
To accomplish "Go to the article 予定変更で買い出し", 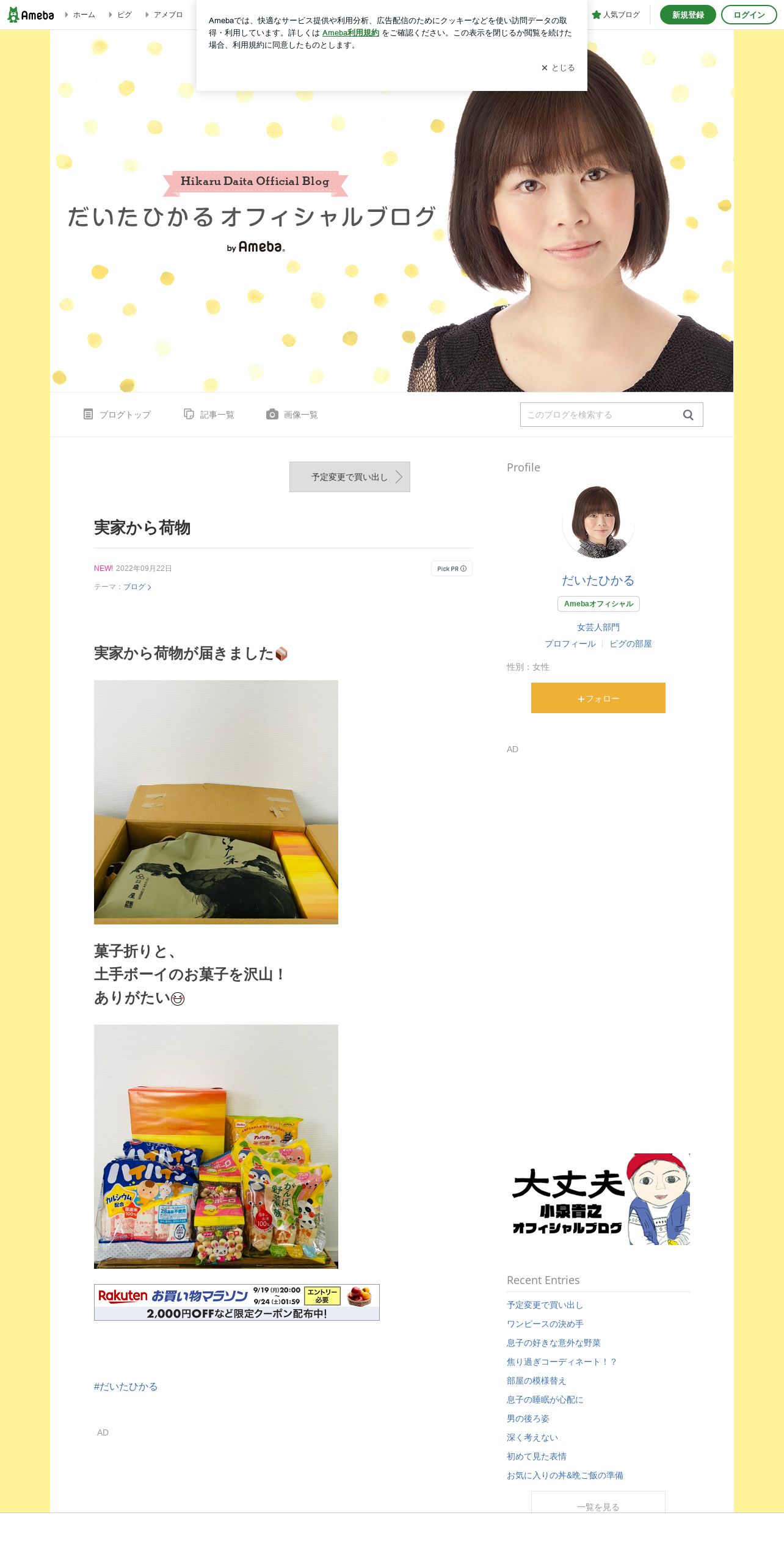I will point(349,477).
